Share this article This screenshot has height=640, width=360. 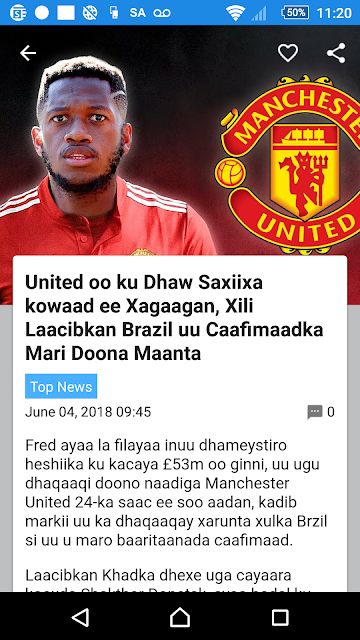coord(336,53)
